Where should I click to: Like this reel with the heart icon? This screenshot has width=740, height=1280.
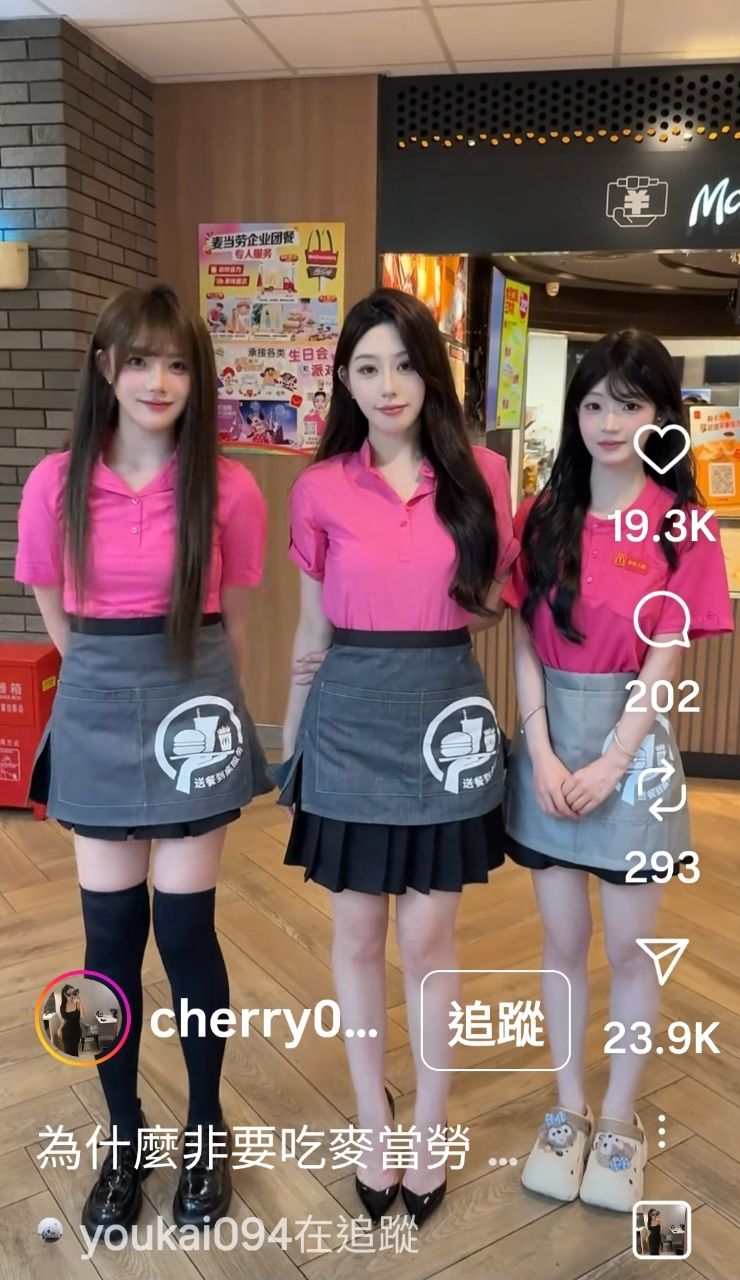pos(662,450)
